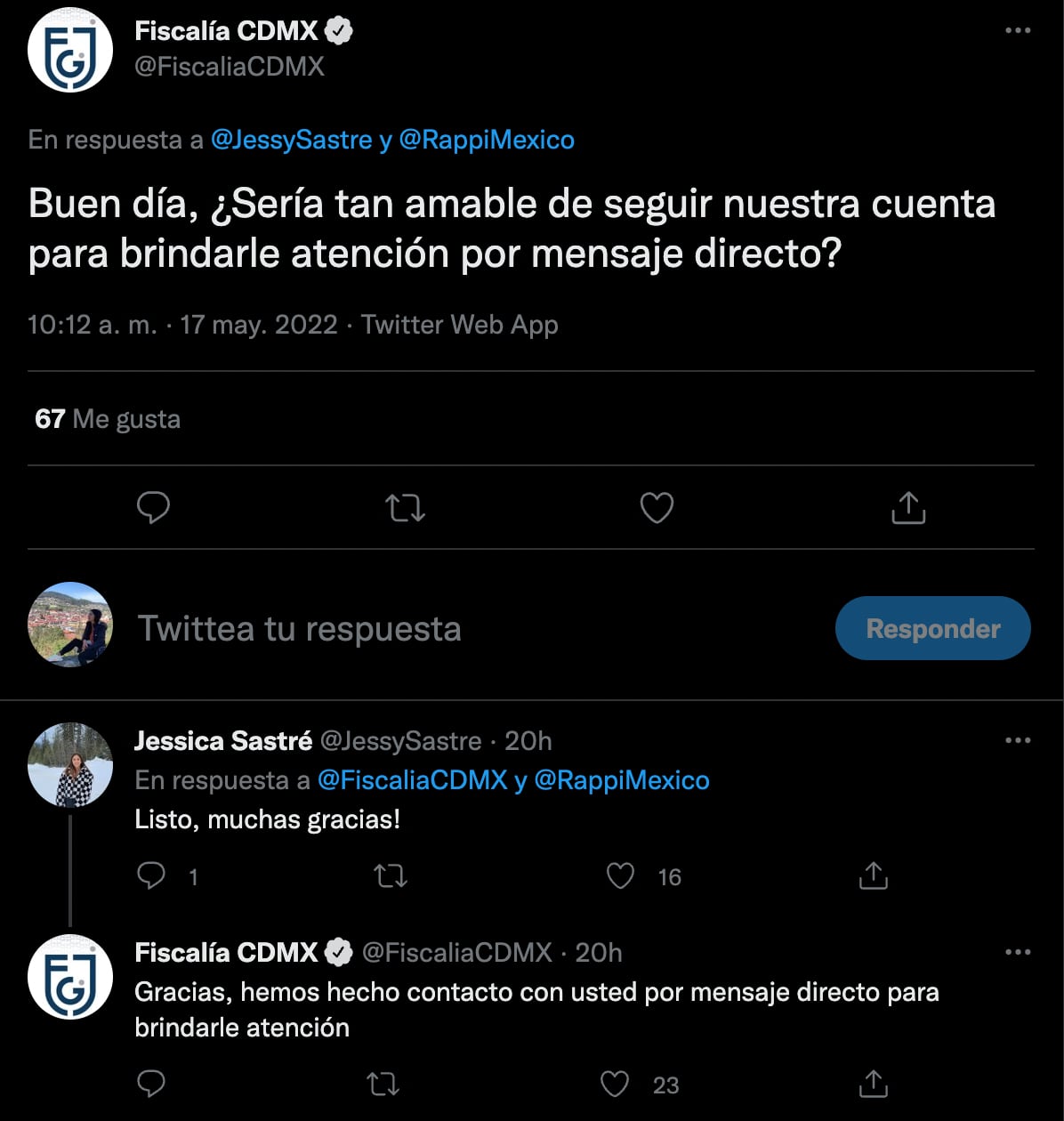
Task: Open overflow menu on Gracias, hemos hecho contacto reply
Action: tap(1017, 952)
